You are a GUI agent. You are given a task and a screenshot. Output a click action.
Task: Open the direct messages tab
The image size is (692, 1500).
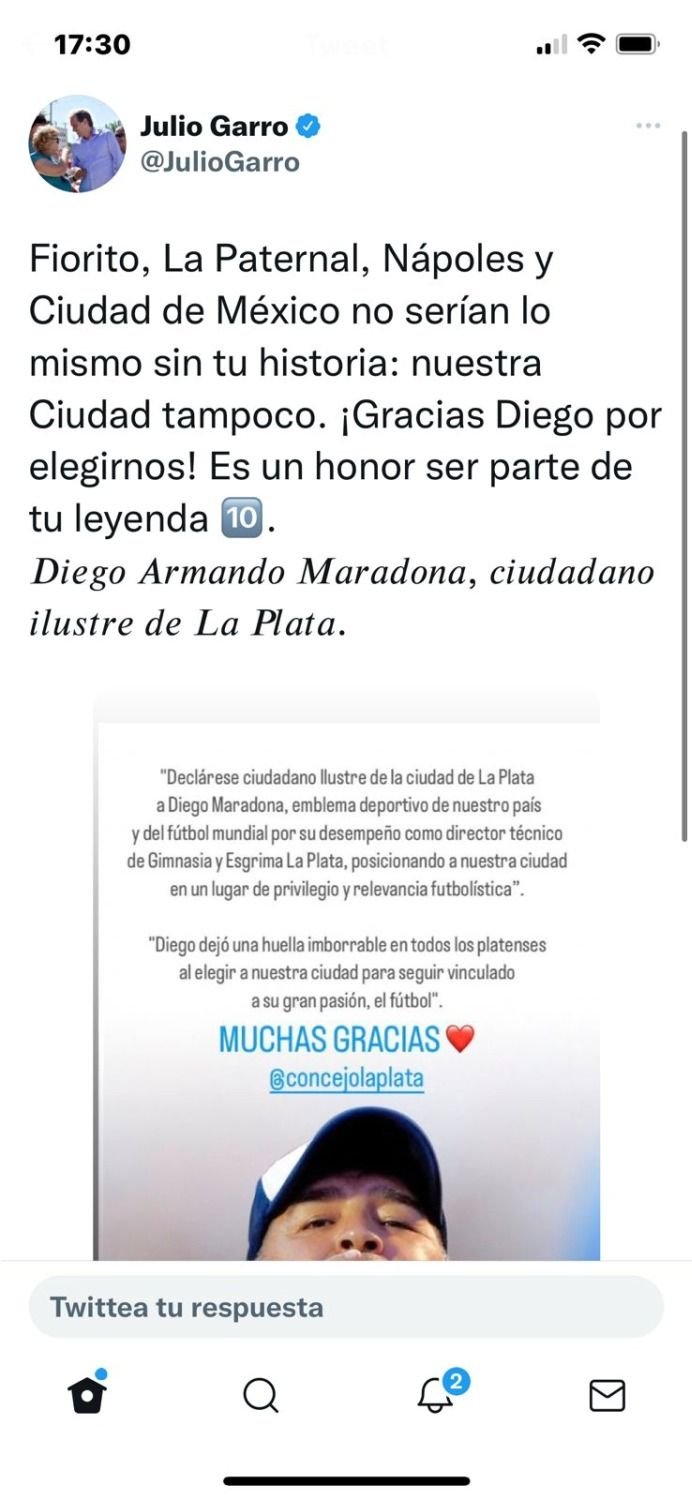point(607,1395)
